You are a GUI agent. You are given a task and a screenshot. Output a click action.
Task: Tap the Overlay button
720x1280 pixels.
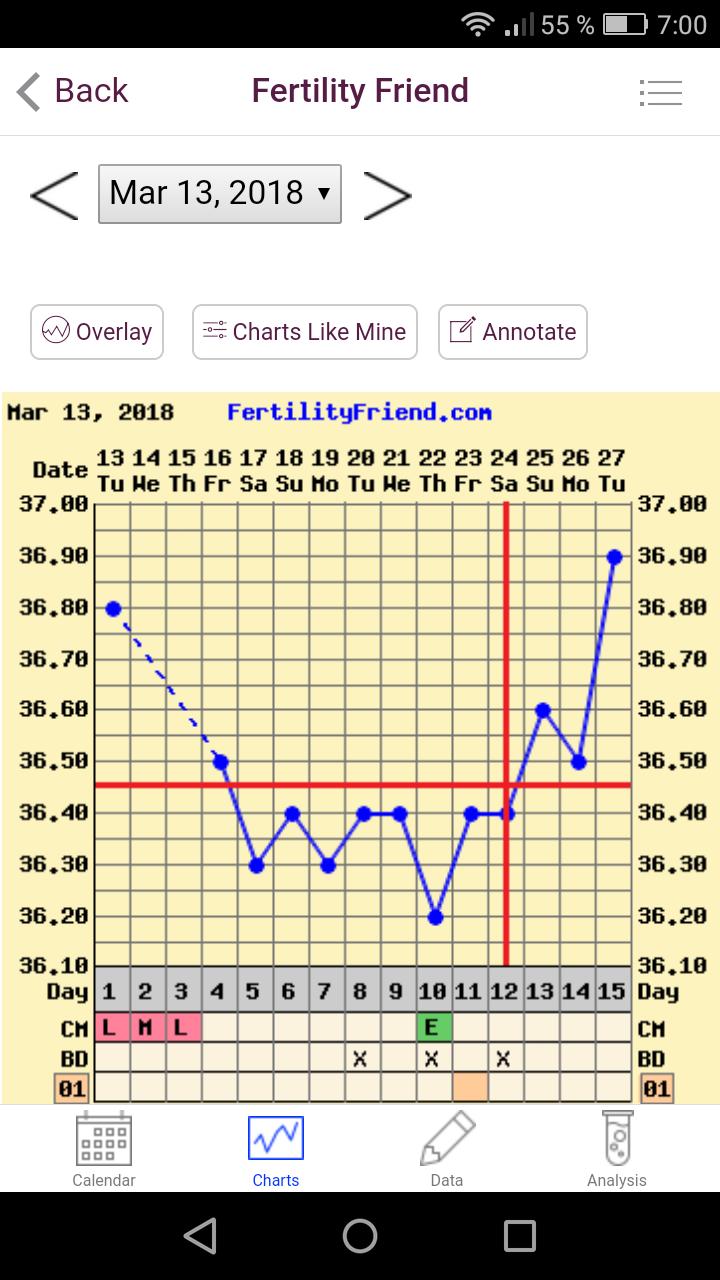point(97,332)
